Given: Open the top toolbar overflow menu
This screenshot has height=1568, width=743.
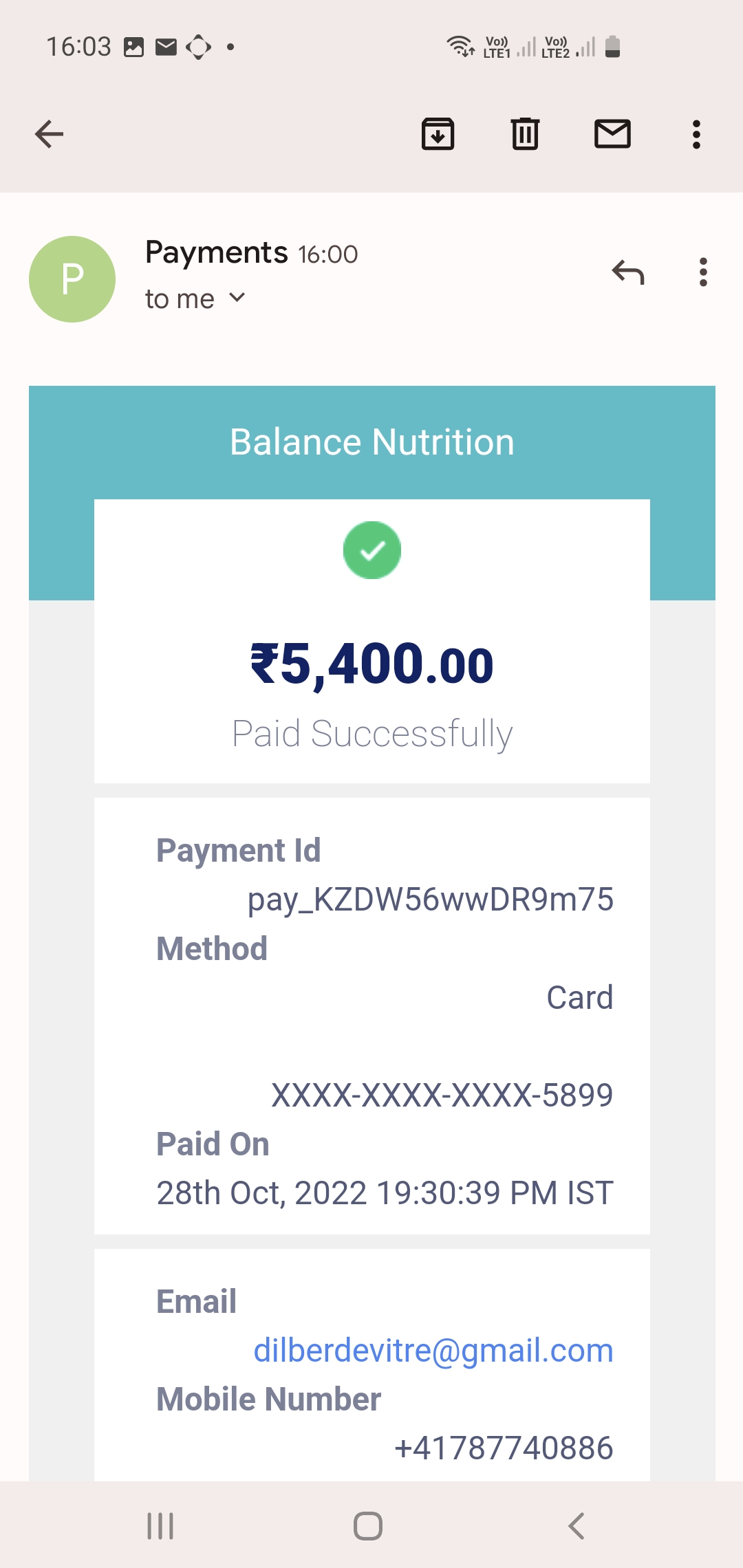Looking at the screenshot, I should 696,134.
